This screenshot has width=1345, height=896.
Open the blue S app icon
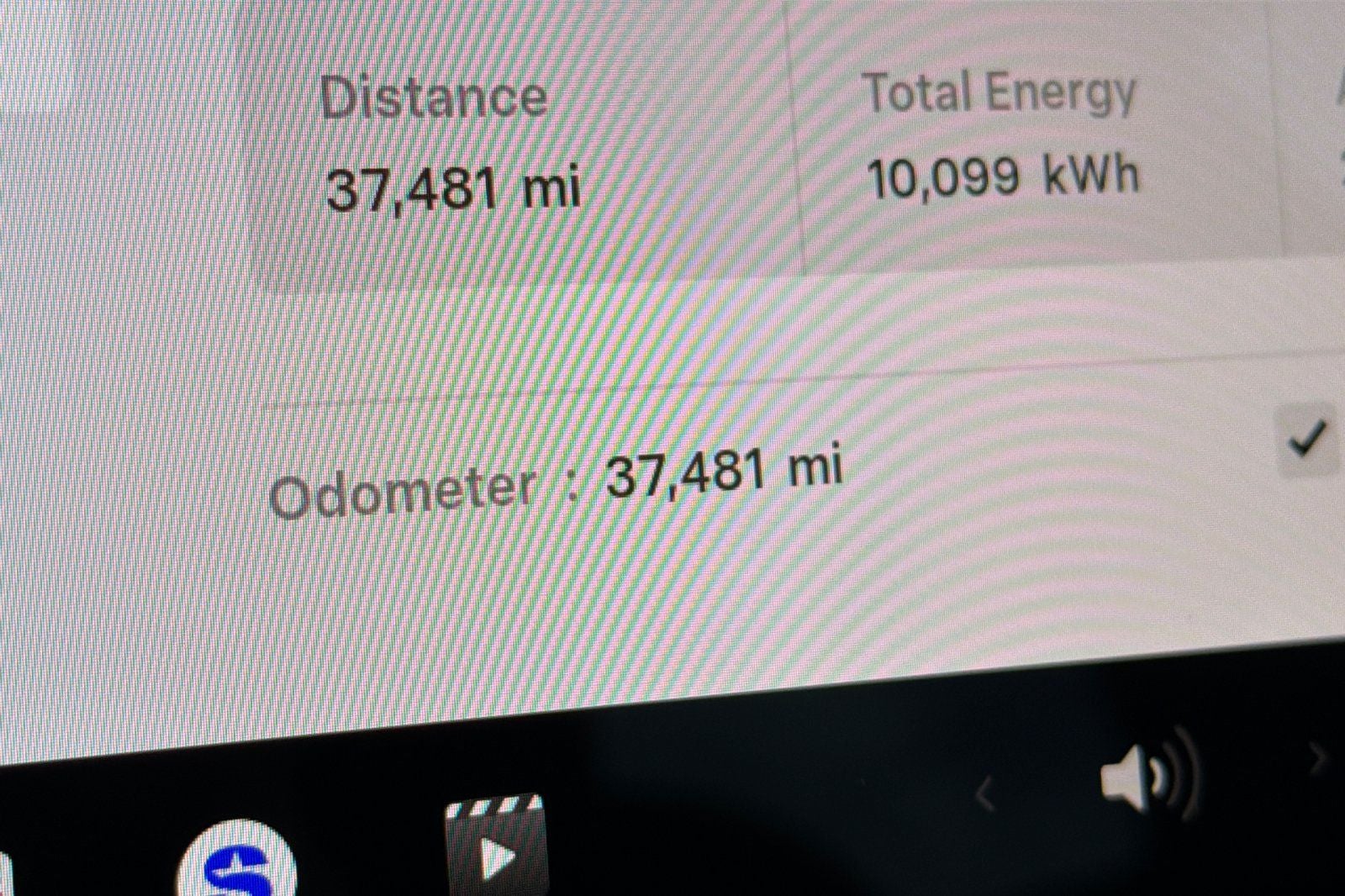(x=237, y=862)
